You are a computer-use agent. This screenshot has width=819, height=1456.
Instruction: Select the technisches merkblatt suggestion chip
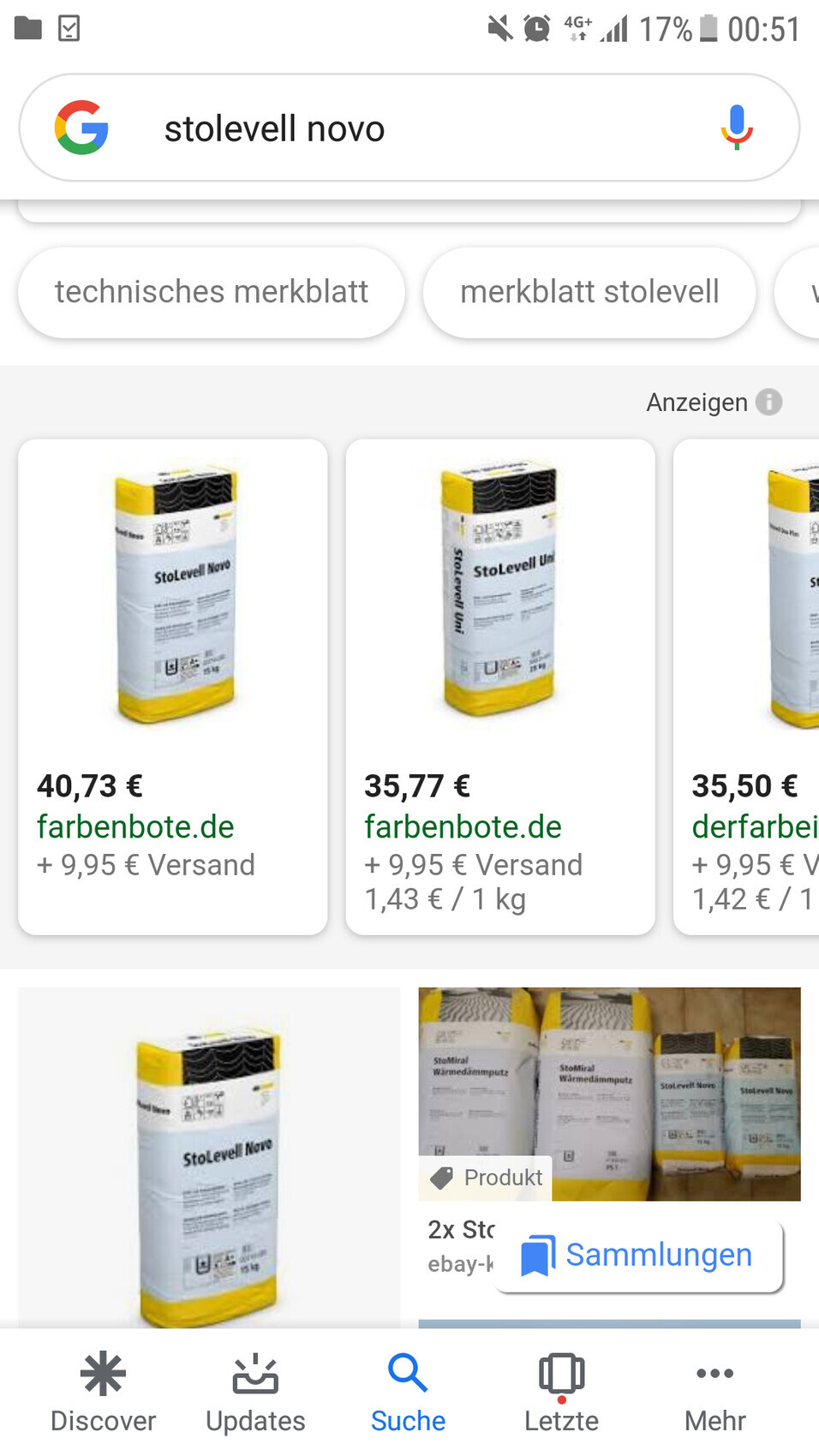coord(211,292)
